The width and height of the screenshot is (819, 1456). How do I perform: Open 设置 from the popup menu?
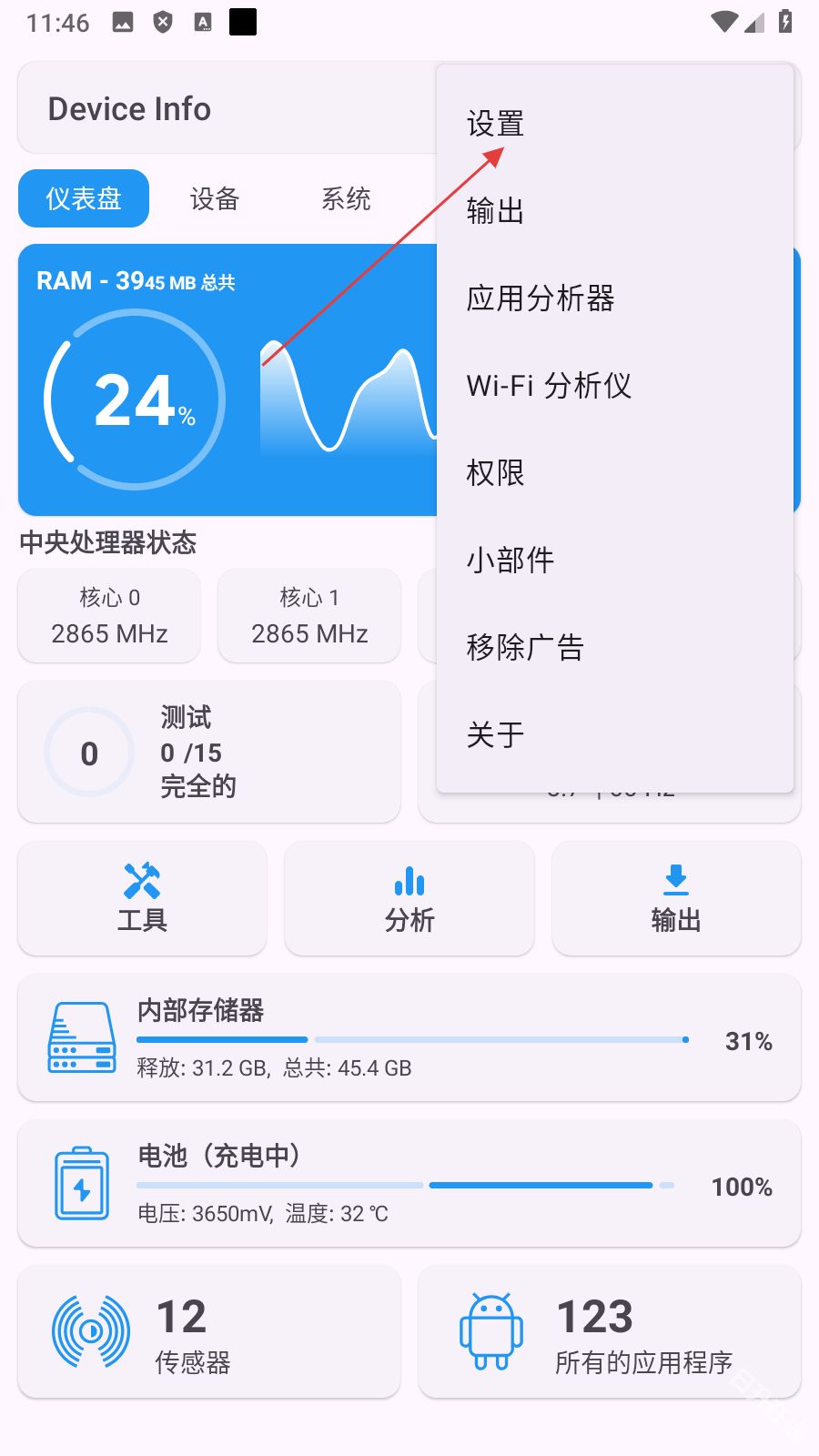494,123
